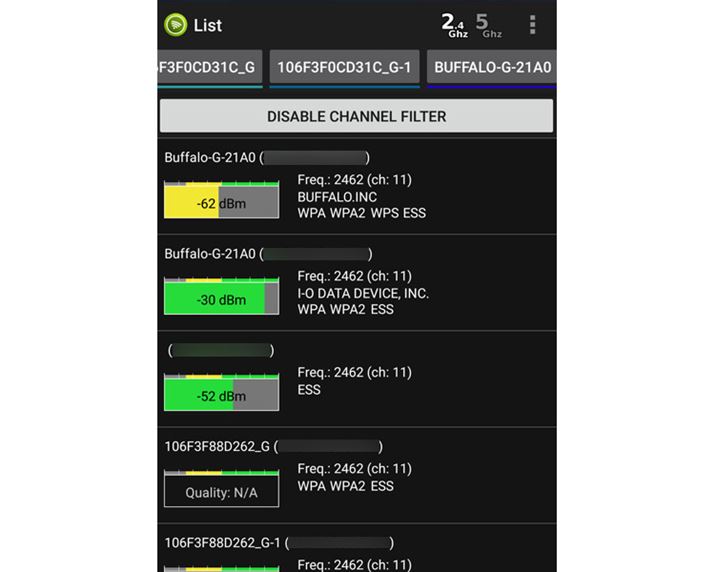Open the unnamed network at -52 dBm
Screen dimensions: 715x572
356,379
